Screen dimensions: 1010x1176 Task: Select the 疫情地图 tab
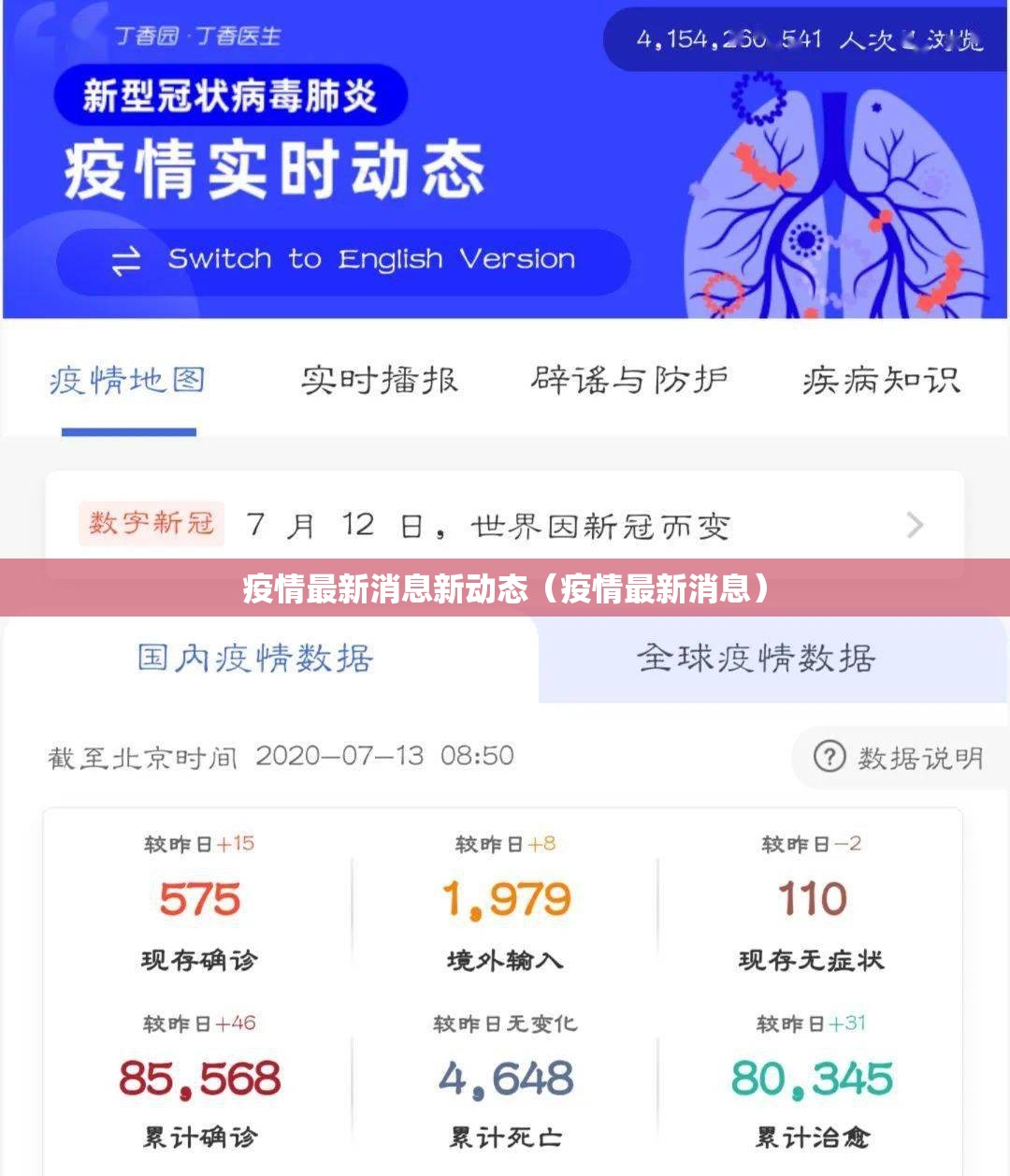pyautogui.click(x=128, y=381)
